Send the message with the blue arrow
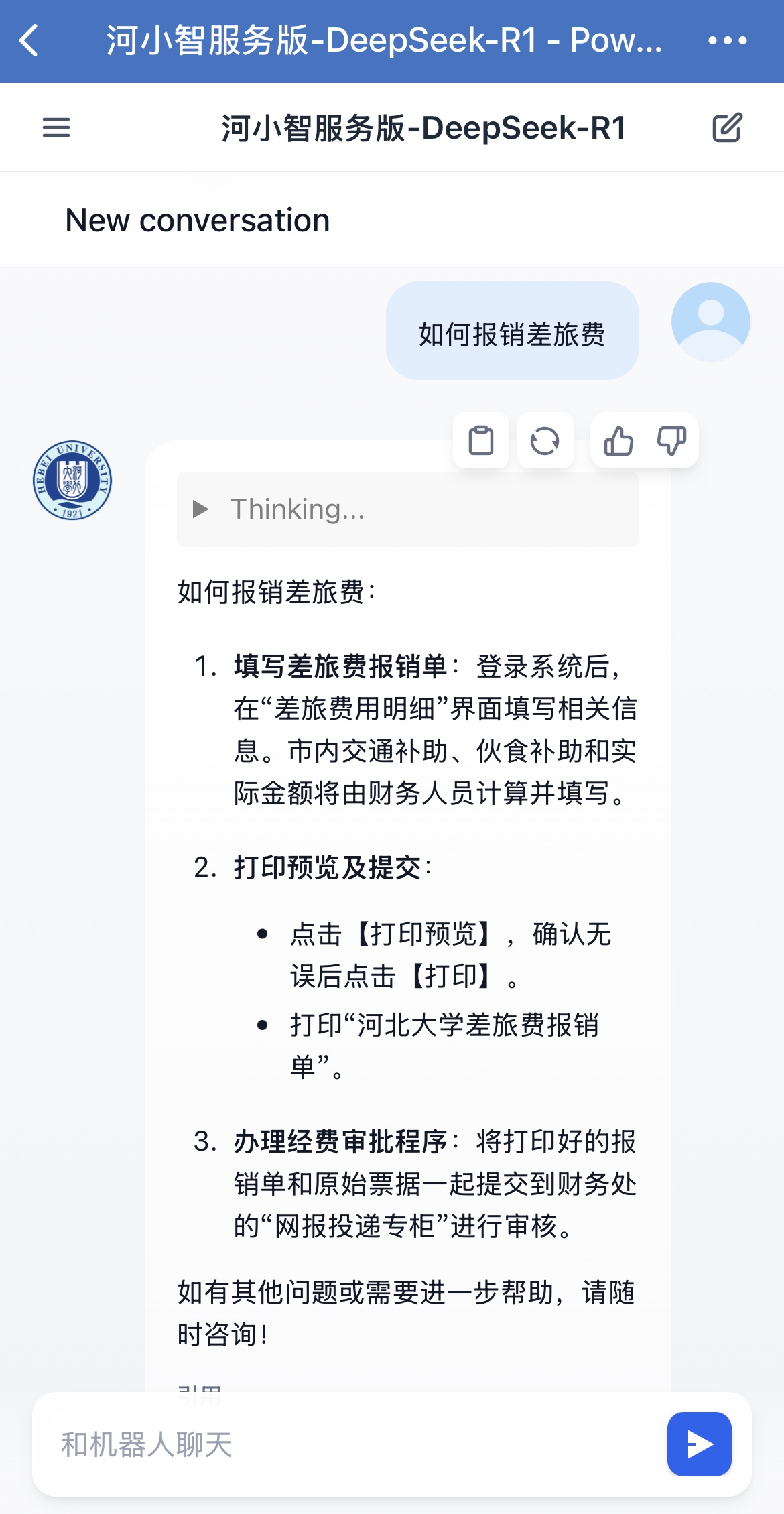 (x=699, y=1444)
